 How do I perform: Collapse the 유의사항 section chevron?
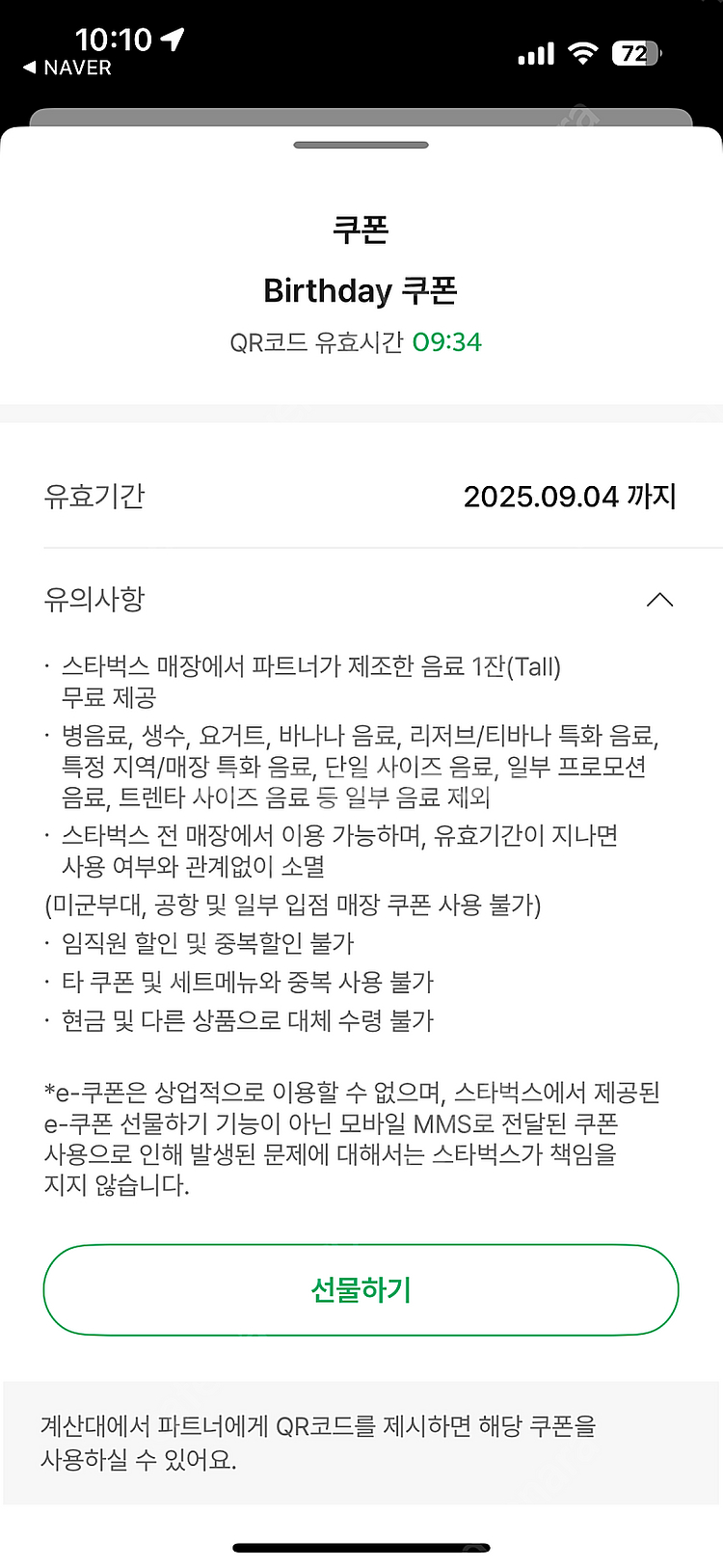pyautogui.click(x=659, y=600)
